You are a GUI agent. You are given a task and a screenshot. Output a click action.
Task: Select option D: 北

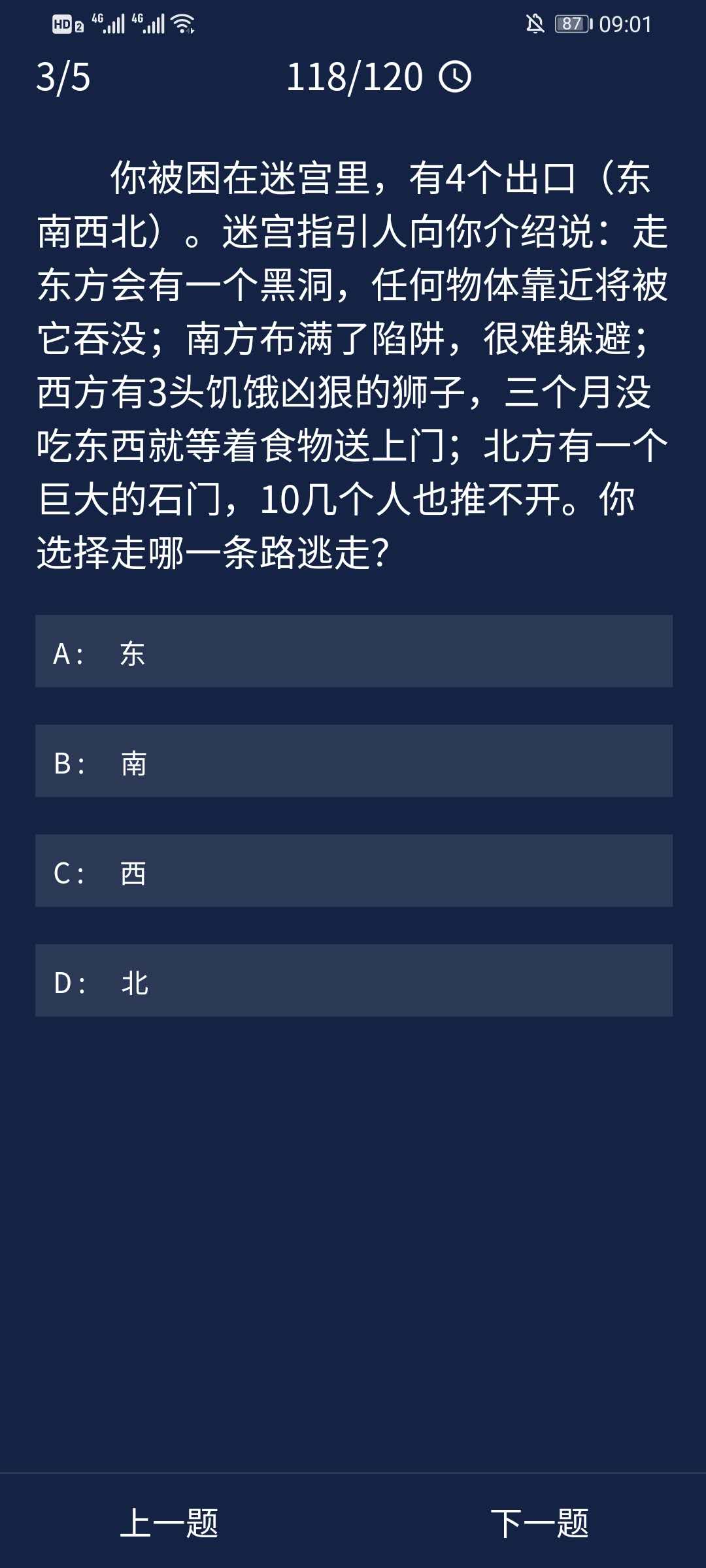click(353, 981)
